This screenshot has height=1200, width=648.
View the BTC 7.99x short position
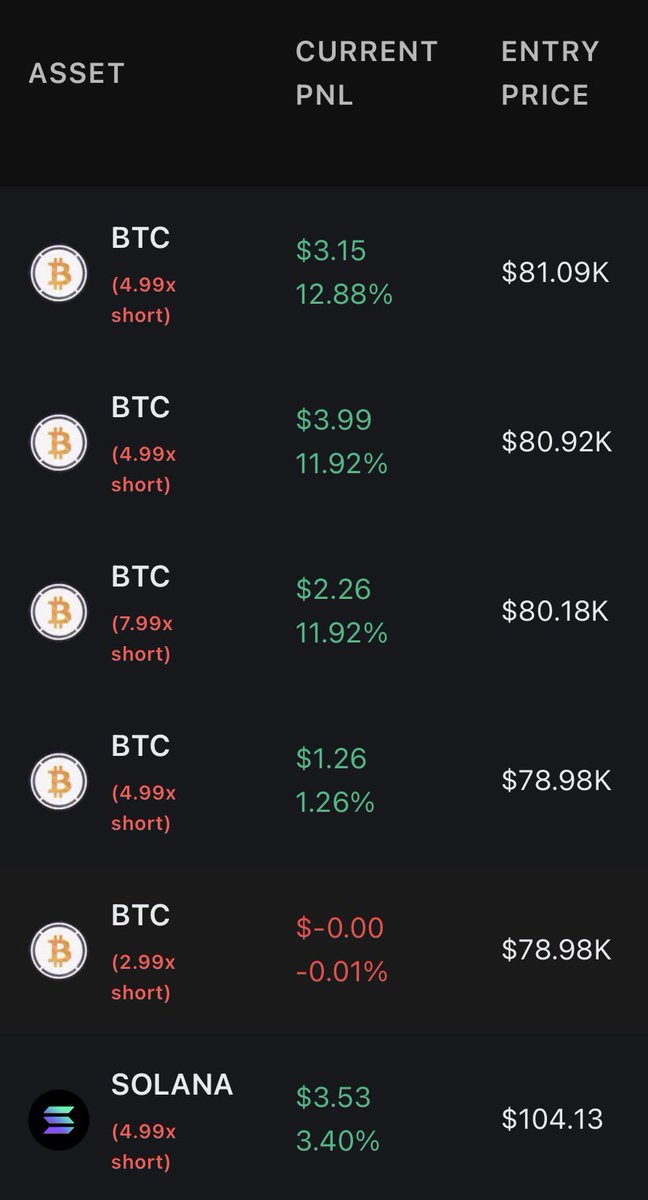click(324, 610)
